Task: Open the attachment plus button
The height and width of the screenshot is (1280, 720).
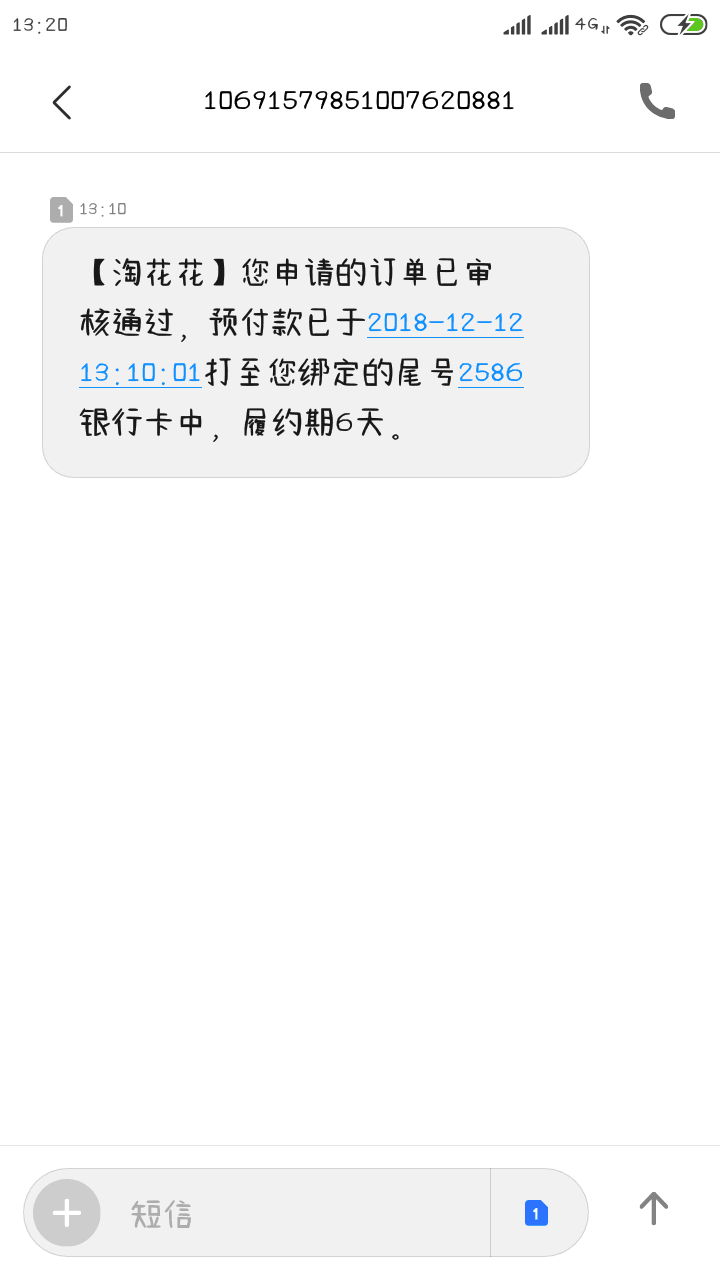Action: click(x=67, y=1212)
